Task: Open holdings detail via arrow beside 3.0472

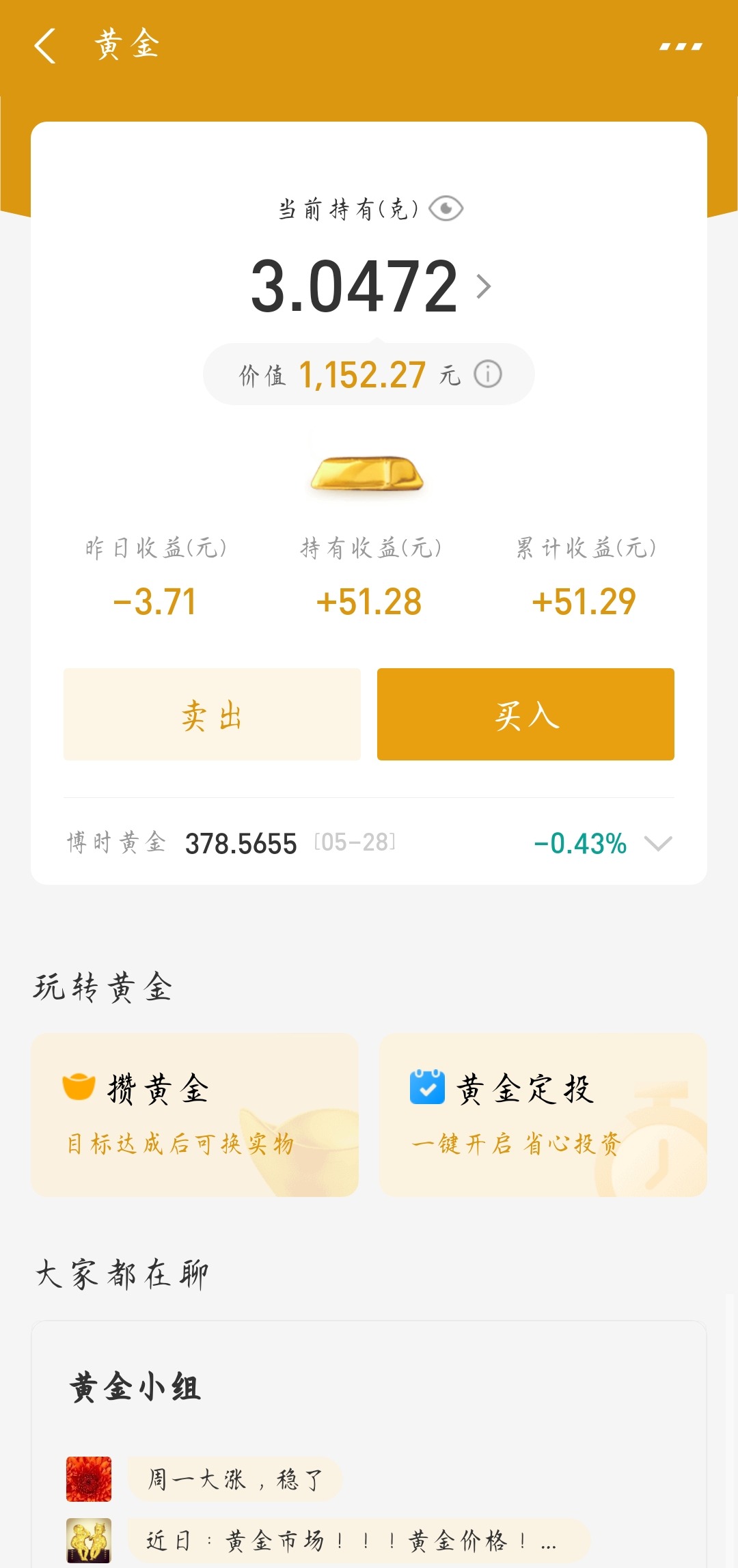Action: [487, 287]
